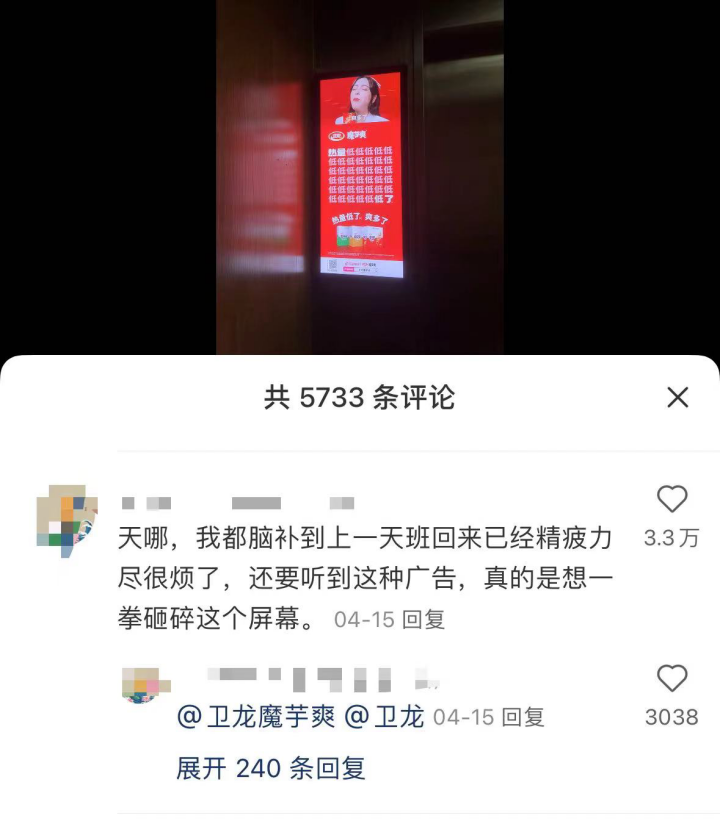Screen dimensions: 720x821
Task: Open the @卫龙魔芋爽 mention
Action: pyautogui.click(x=257, y=717)
